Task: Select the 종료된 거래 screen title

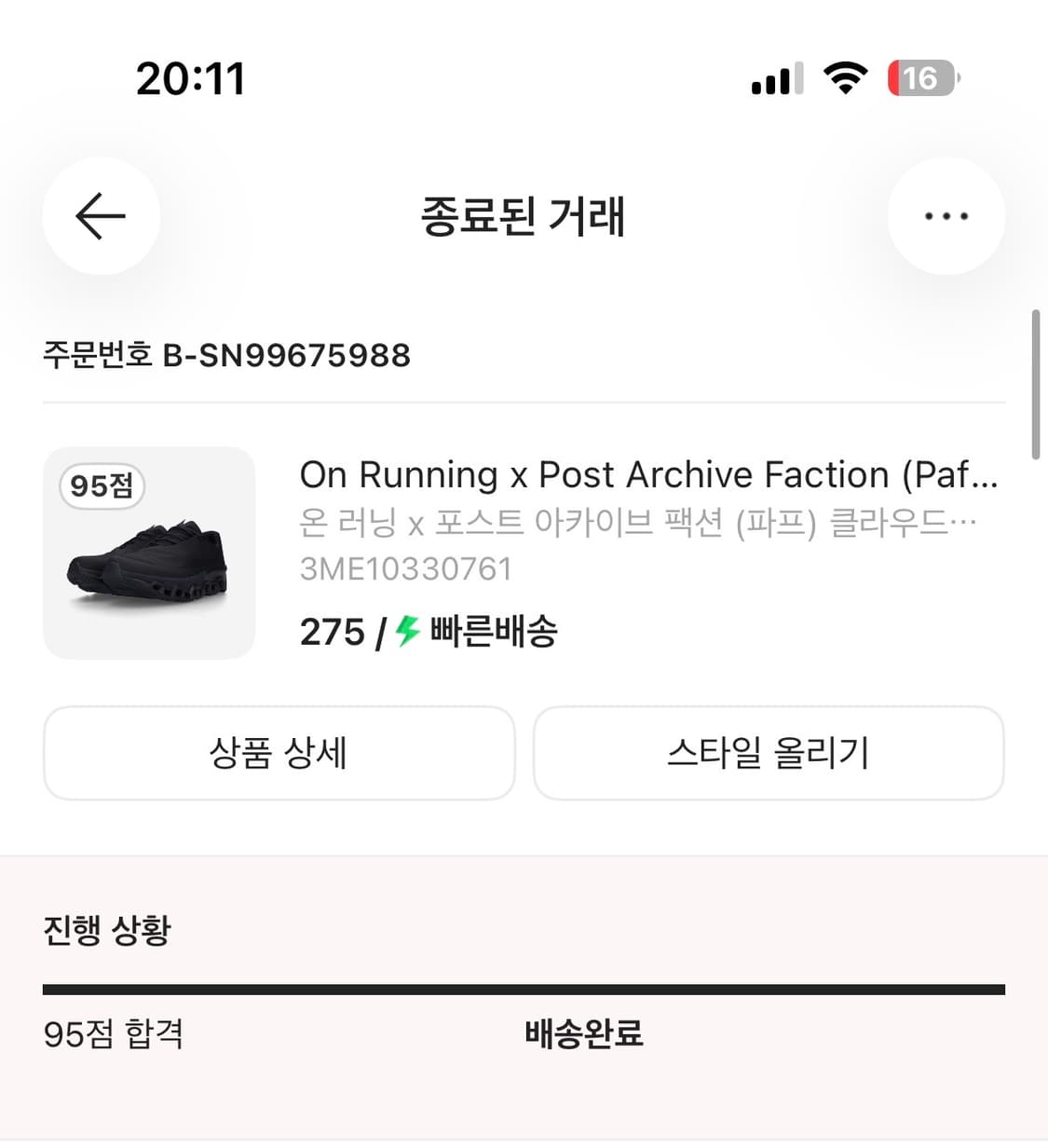Action: [x=524, y=217]
